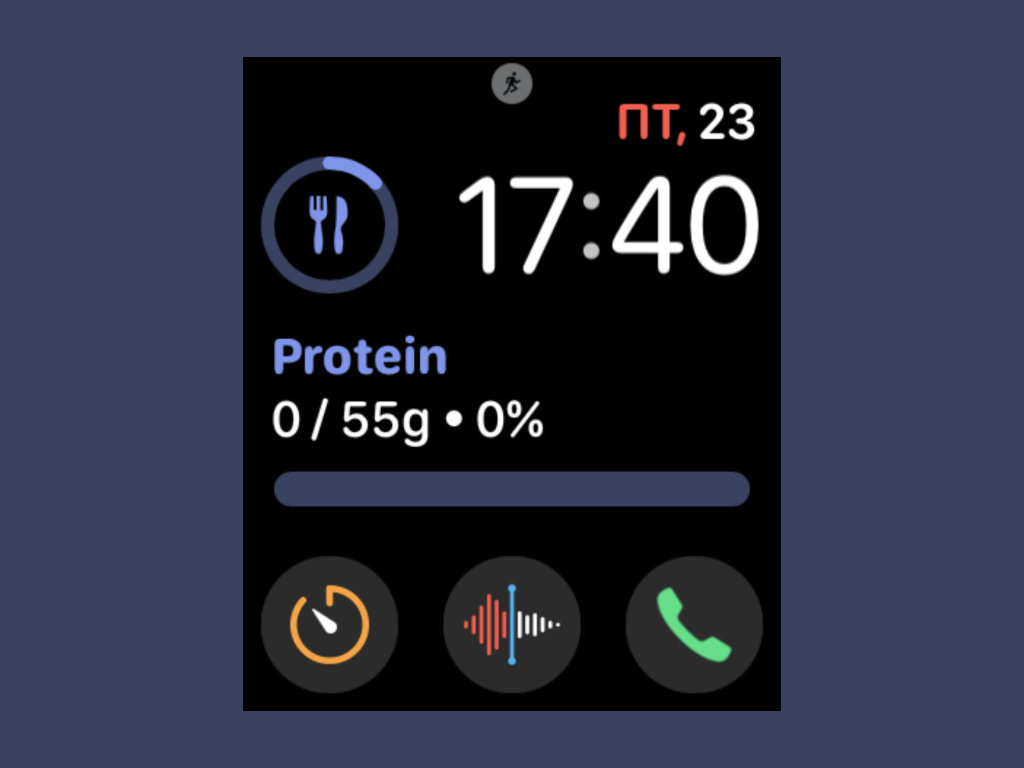Screen dimensions: 1024x768
Task: Tap the workout running indicator icon
Action: (512, 84)
